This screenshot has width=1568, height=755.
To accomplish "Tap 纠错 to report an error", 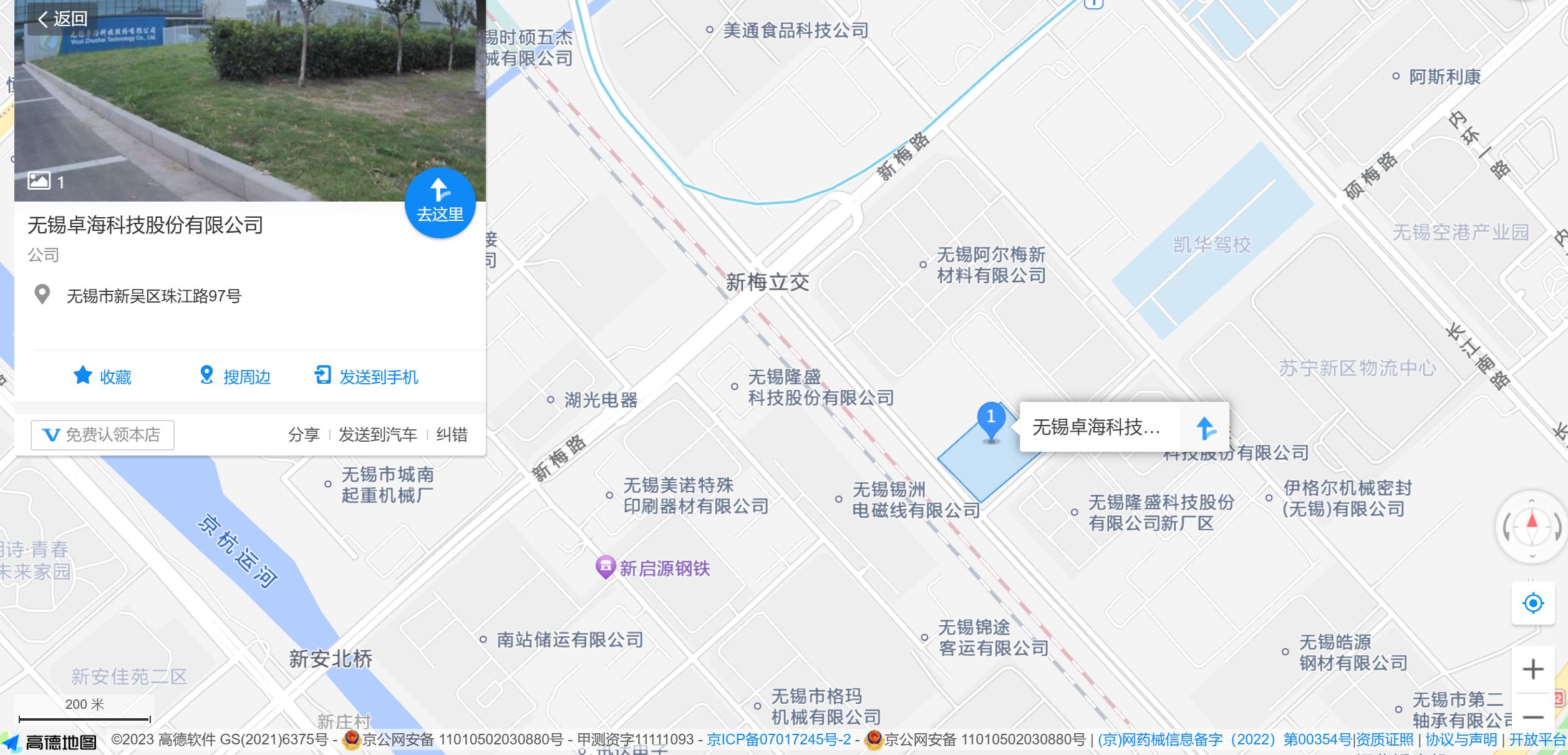I will click(452, 434).
